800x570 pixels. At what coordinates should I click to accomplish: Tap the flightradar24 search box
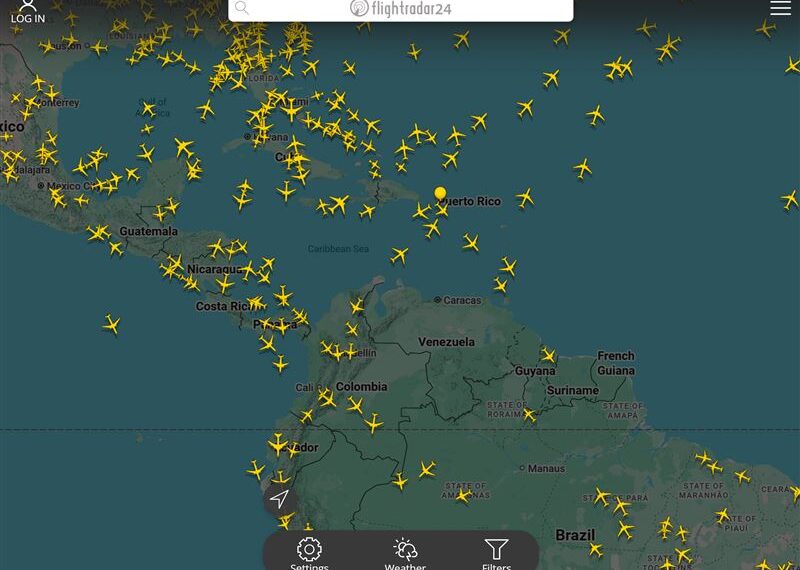point(400,9)
